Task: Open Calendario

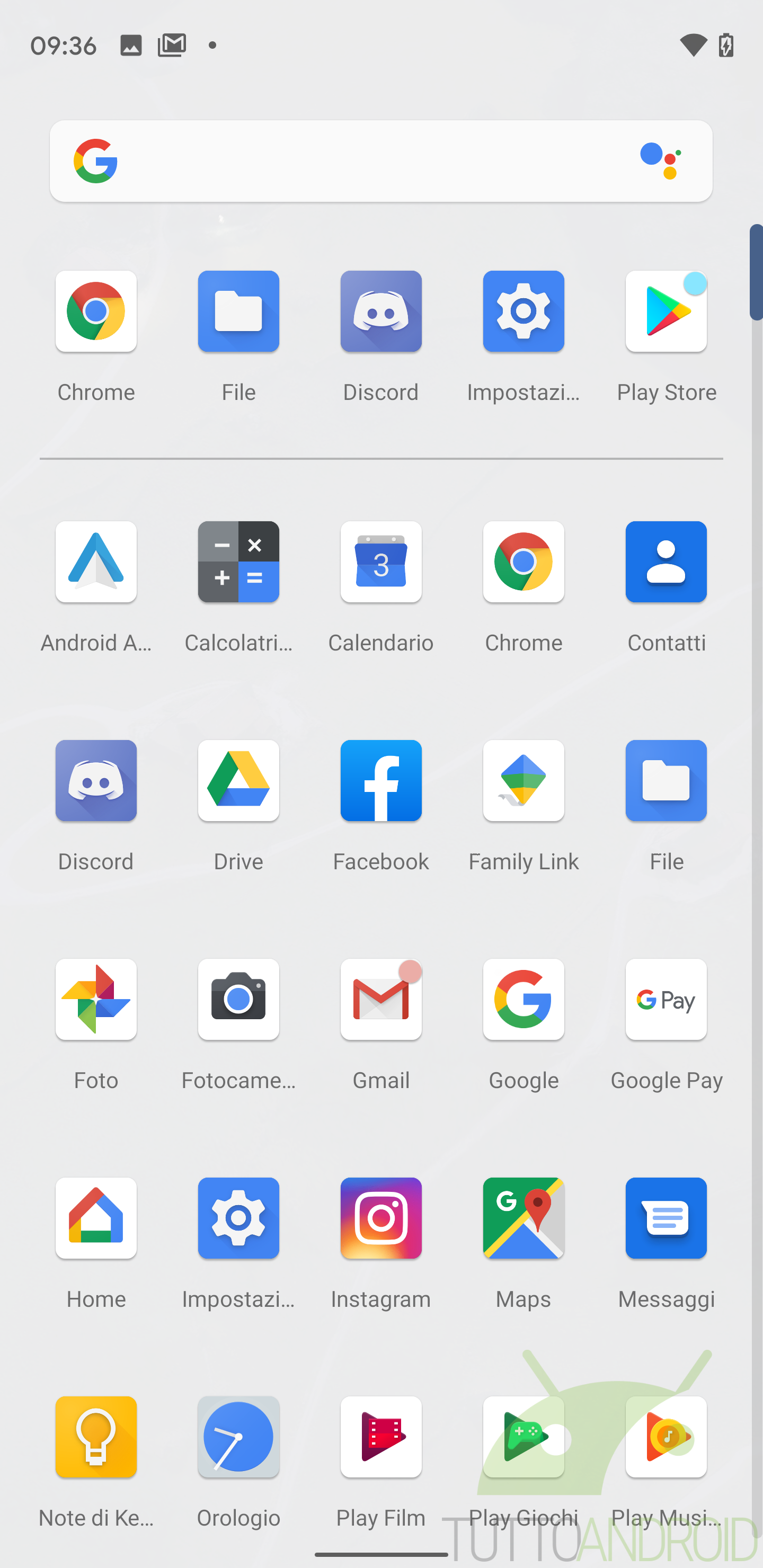Action: click(x=380, y=562)
